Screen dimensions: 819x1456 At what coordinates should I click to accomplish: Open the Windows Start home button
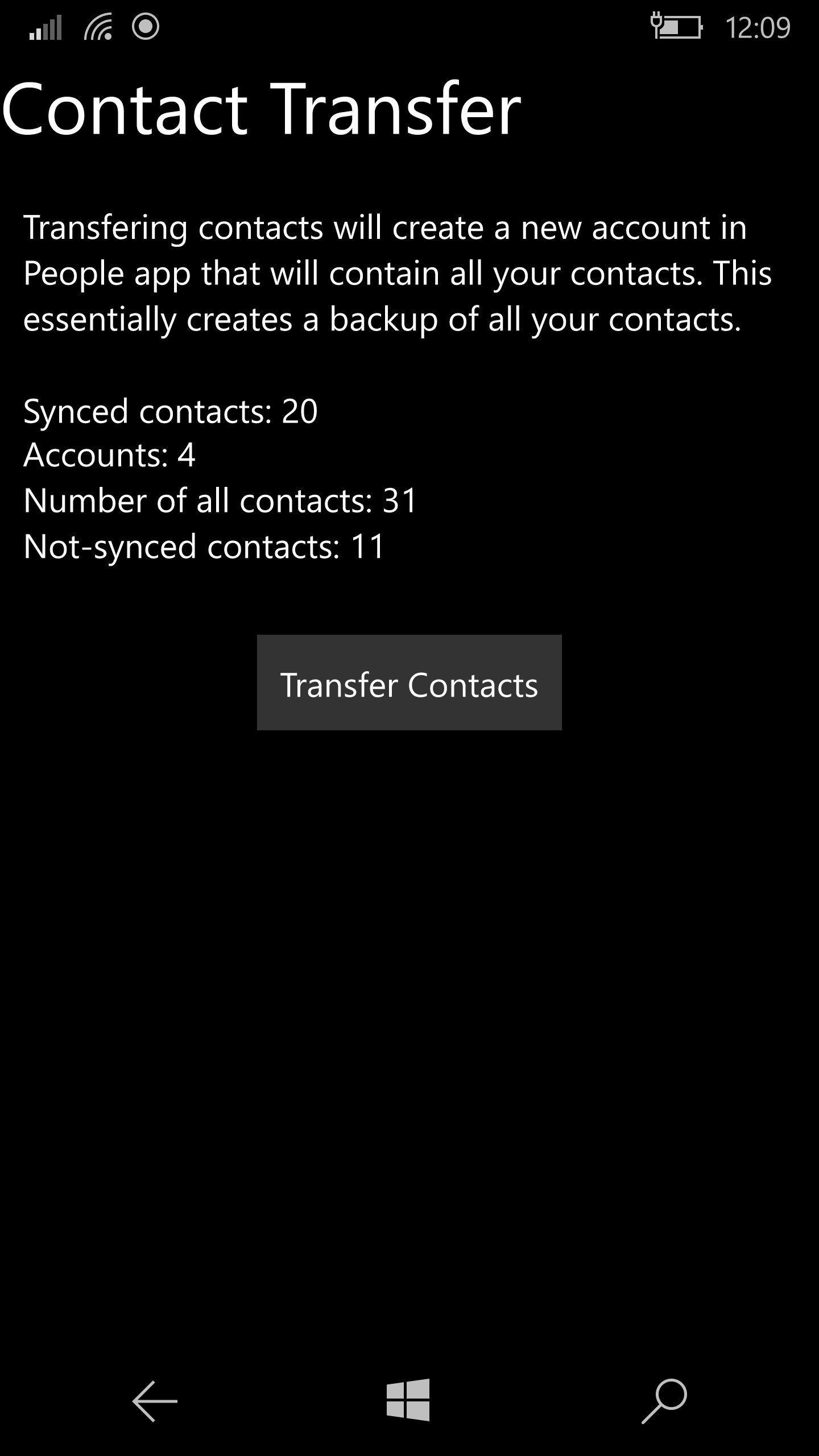(x=408, y=1400)
